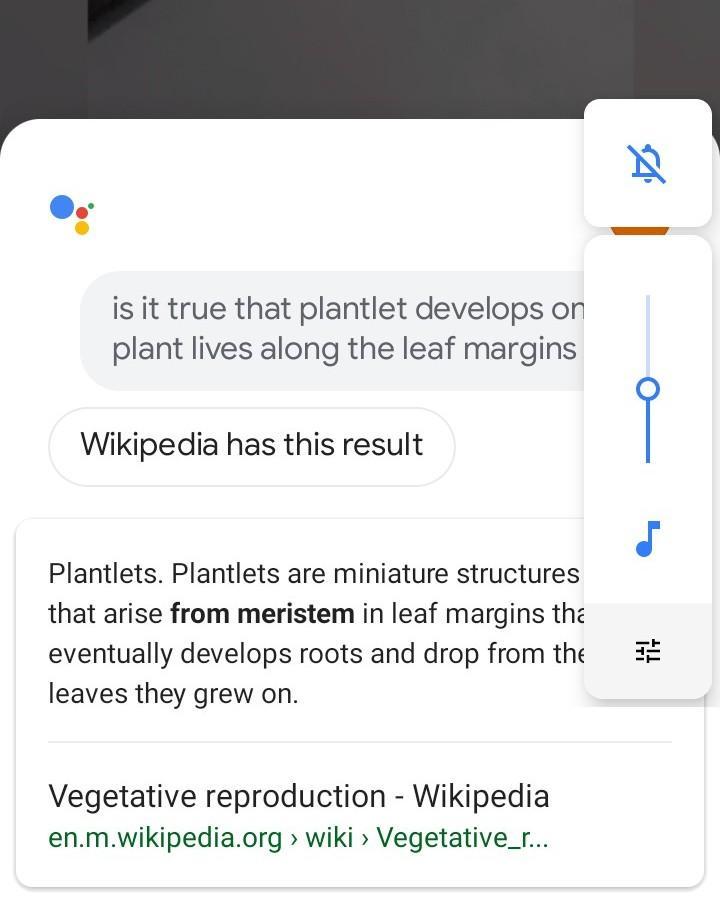Open the volume settings panel

tap(648, 652)
